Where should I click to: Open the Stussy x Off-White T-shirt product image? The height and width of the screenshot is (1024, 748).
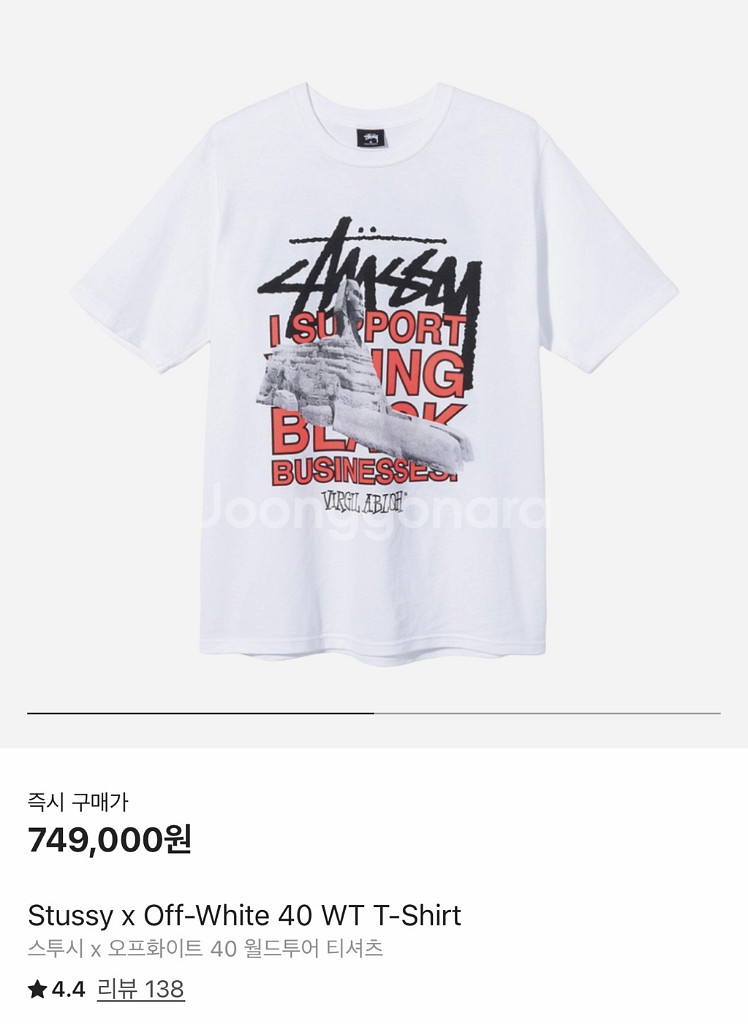374,370
